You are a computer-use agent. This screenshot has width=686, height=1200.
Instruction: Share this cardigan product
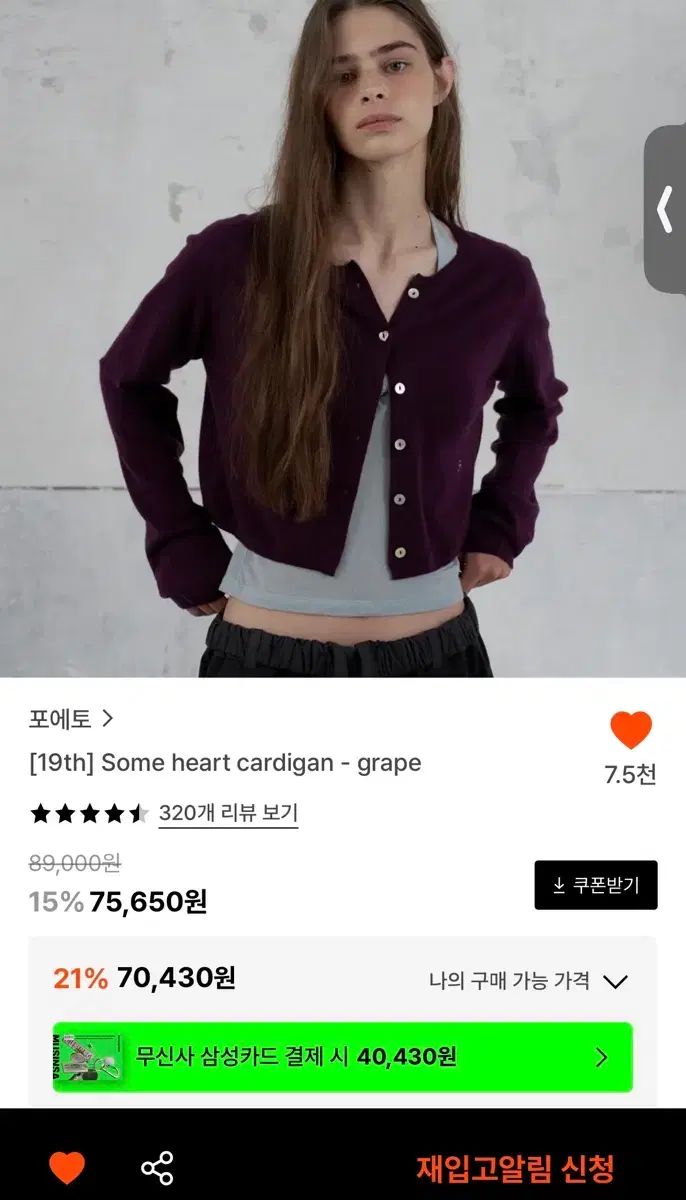click(157, 1167)
